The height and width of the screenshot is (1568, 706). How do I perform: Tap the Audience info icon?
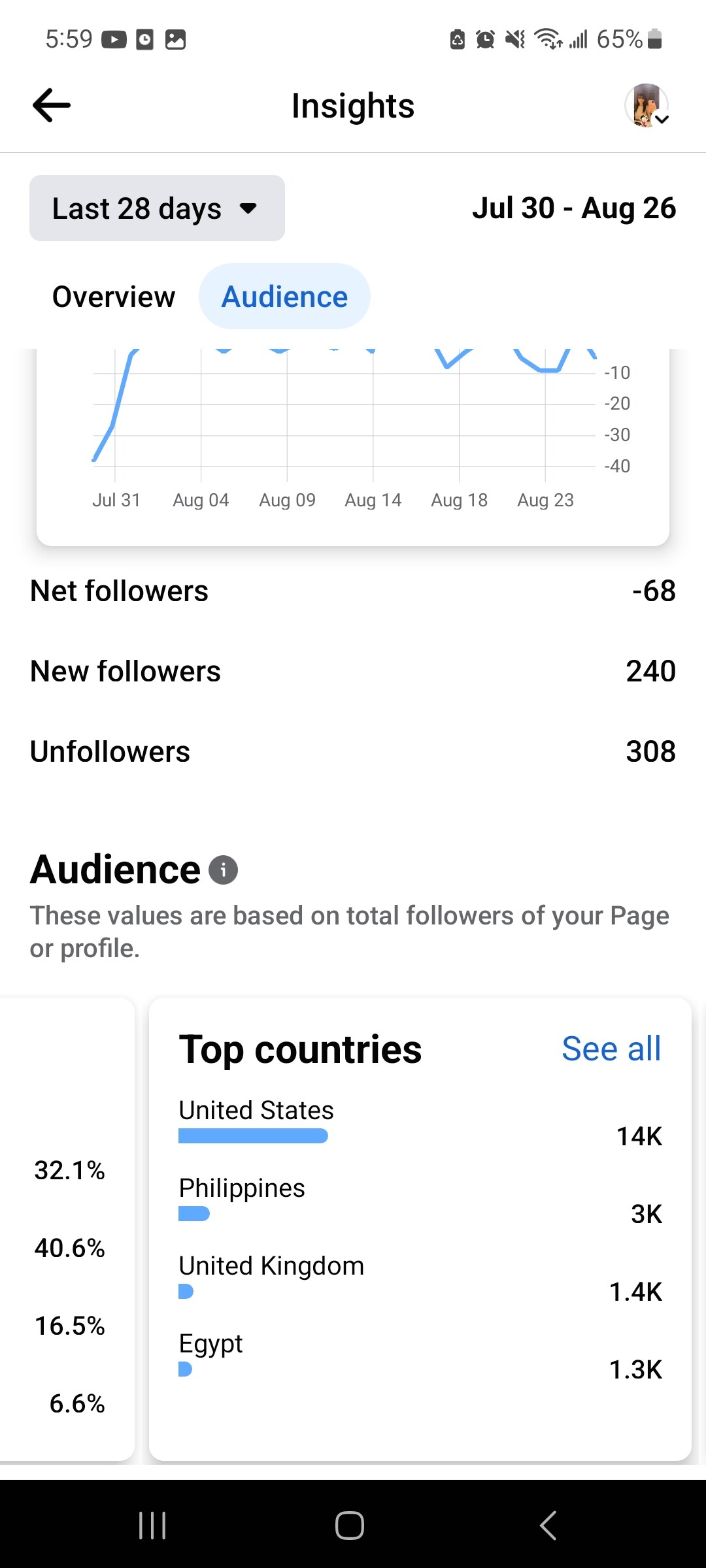(223, 870)
